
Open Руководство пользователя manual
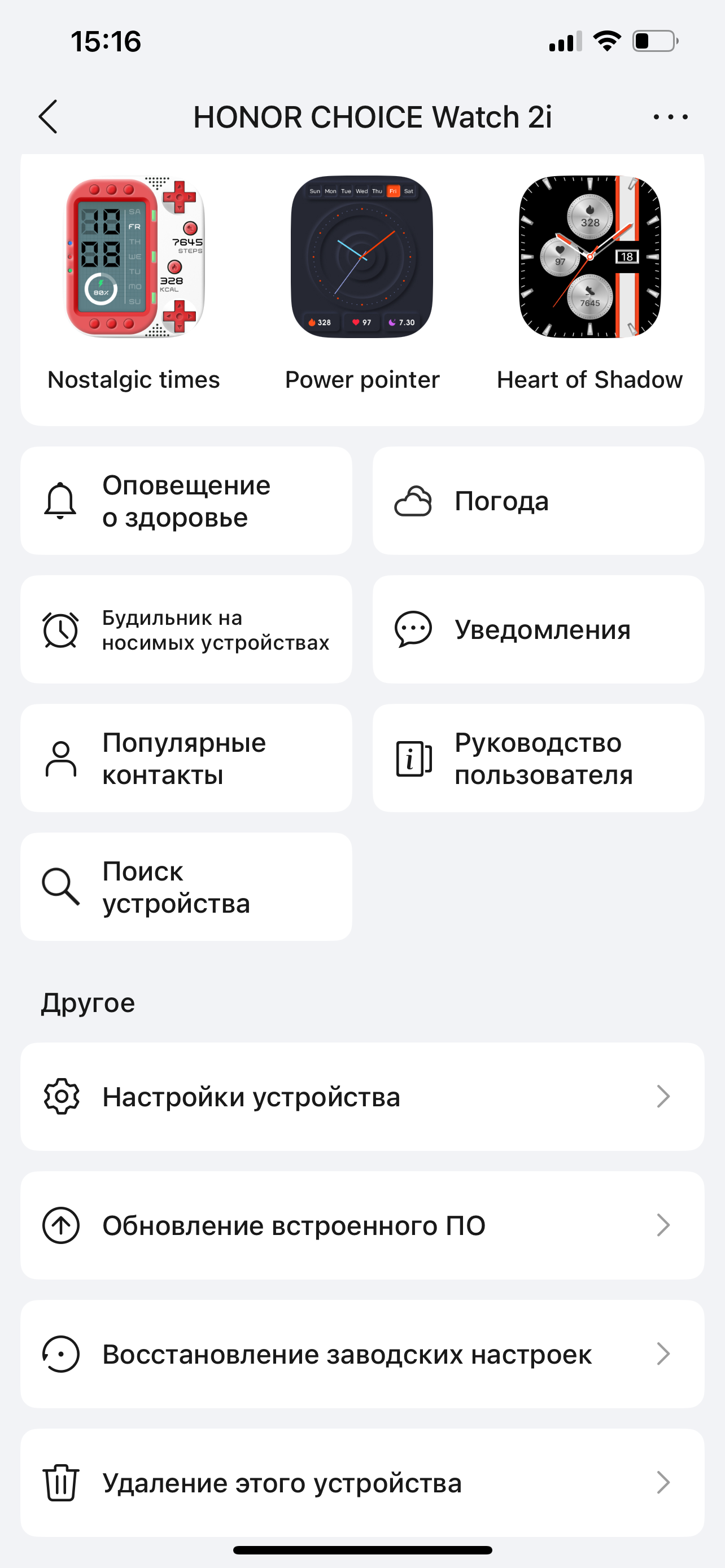pyautogui.click(x=538, y=759)
